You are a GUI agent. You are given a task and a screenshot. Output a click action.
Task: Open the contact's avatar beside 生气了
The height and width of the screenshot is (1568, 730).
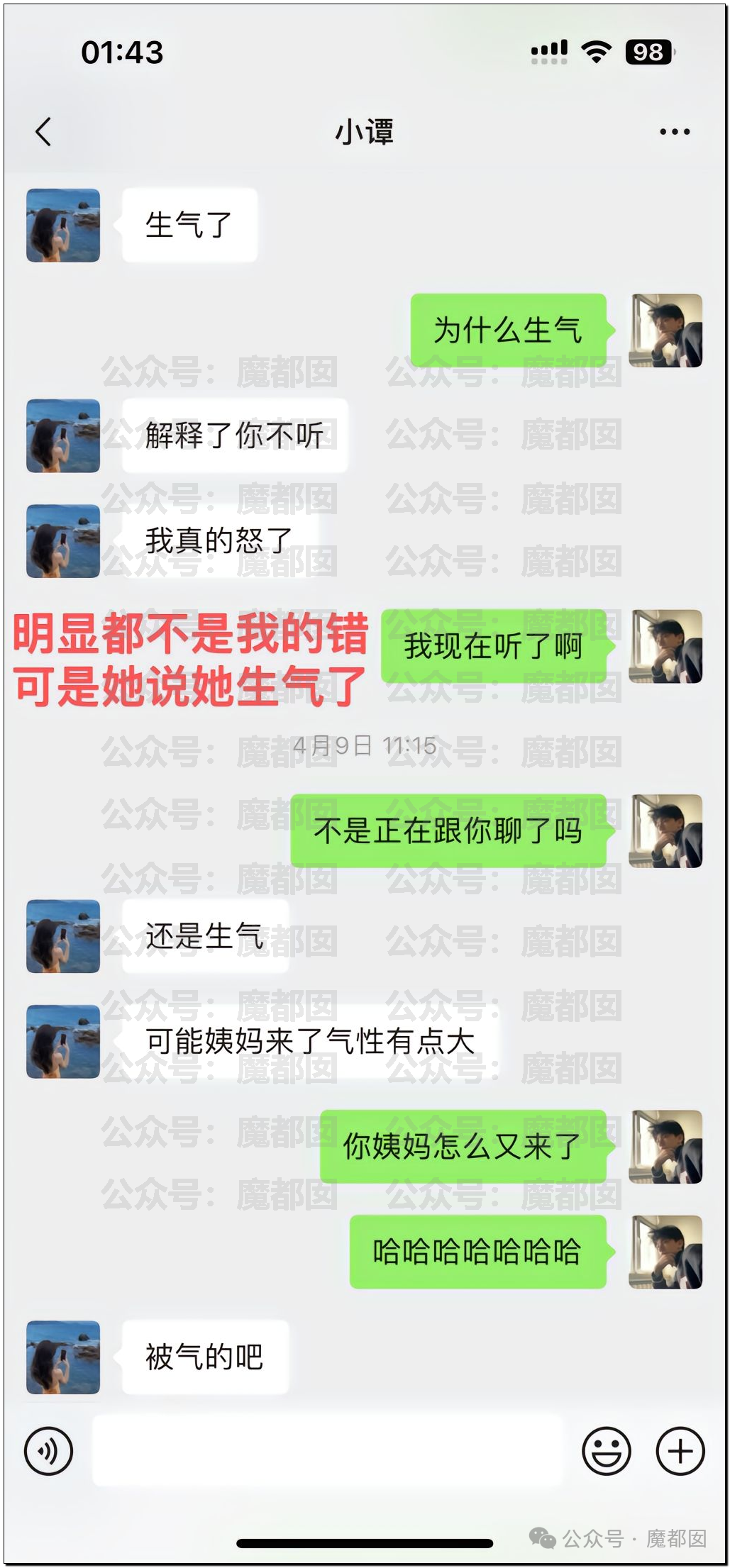(63, 226)
